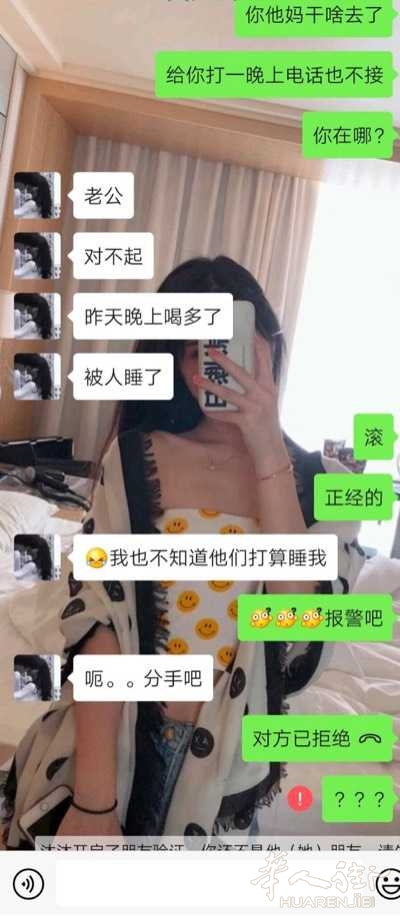Tap red resend icon beside ???
The height and width of the screenshot is (917, 400).
click(x=300, y=798)
